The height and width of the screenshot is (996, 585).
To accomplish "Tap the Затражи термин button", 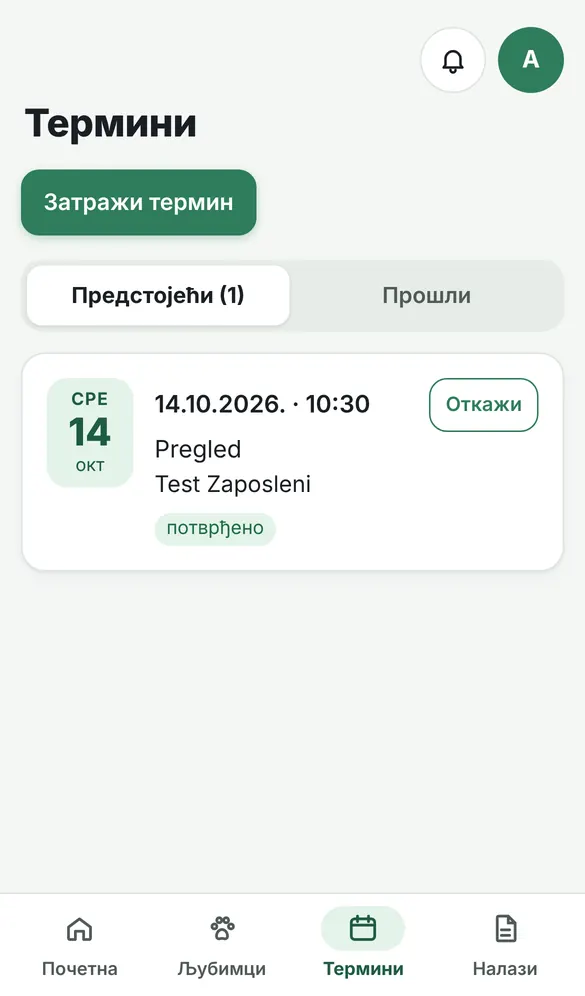I will tap(138, 203).
